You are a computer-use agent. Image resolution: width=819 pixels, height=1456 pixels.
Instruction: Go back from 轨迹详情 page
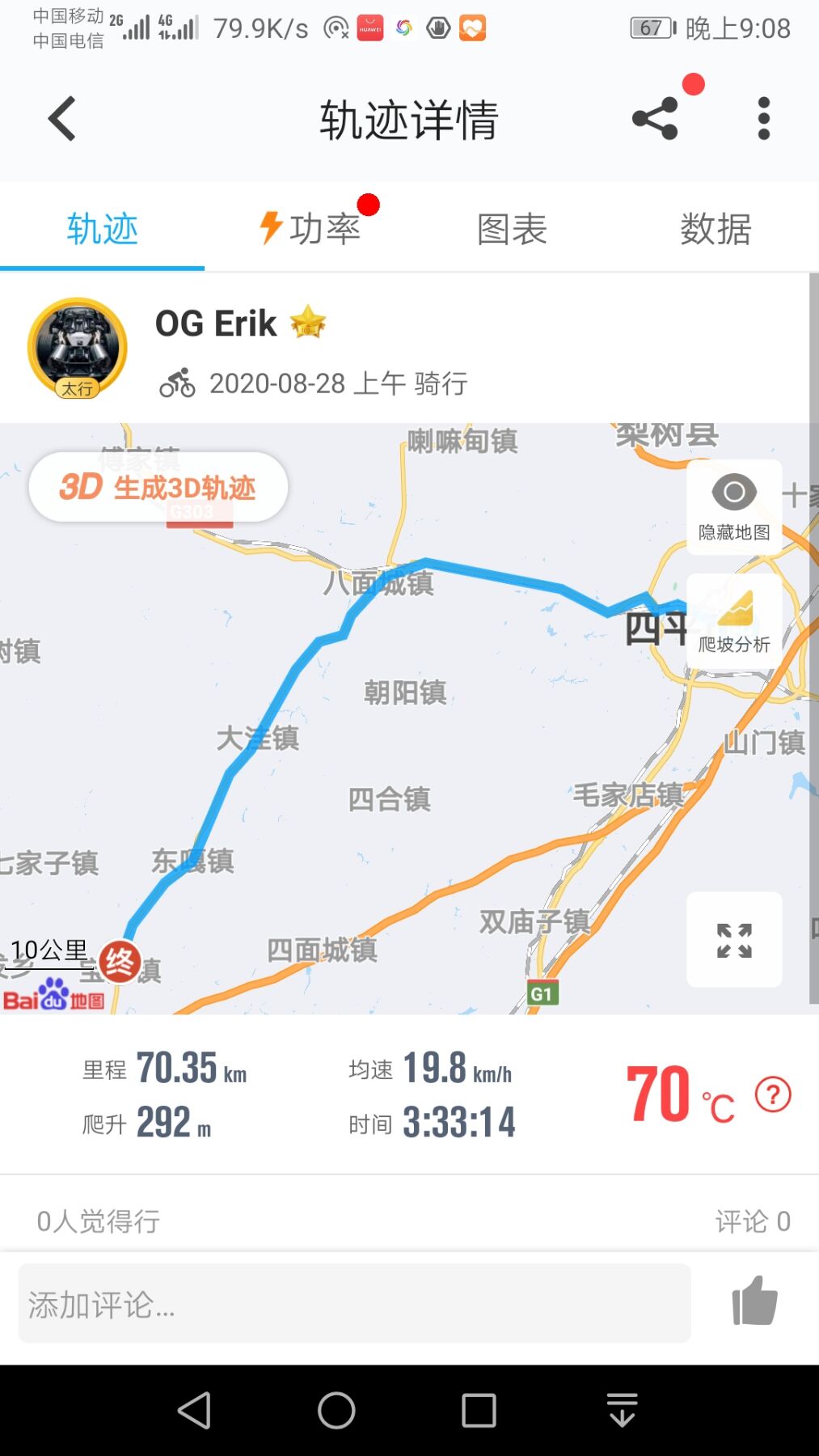coord(62,119)
